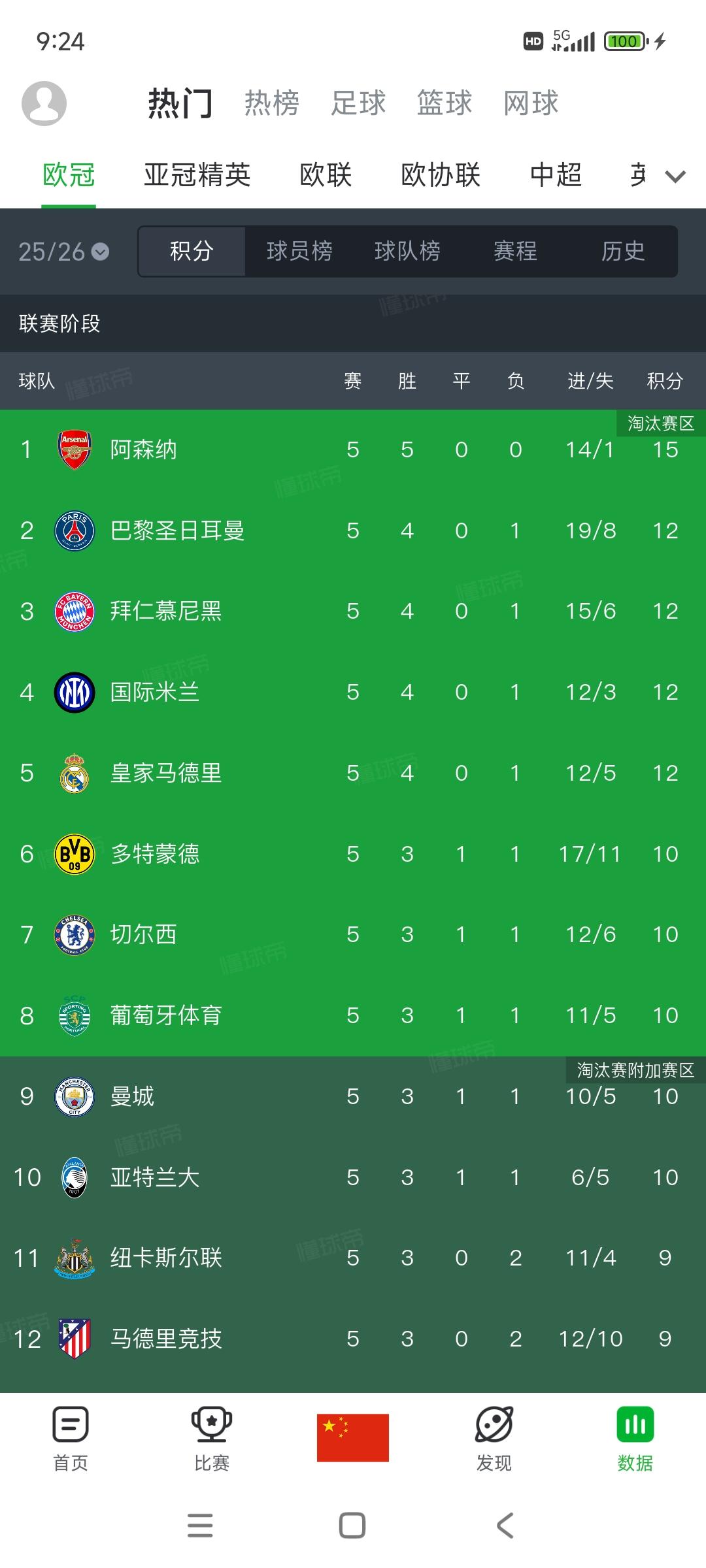Open the 赛程 schedule tab
Viewport: 706px width, 1568px height.
(516, 252)
